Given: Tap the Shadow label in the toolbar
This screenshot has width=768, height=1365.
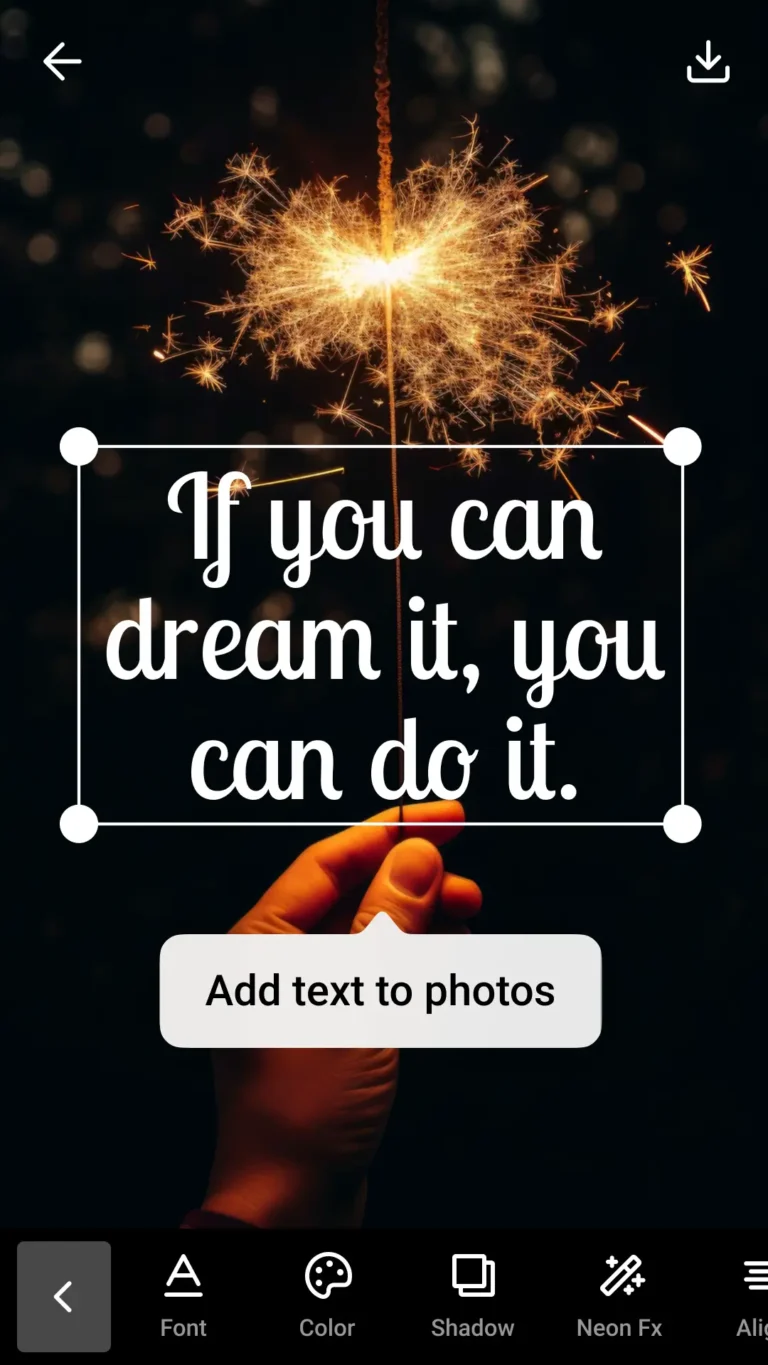Looking at the screenshot, I should tap(472, 1328).
